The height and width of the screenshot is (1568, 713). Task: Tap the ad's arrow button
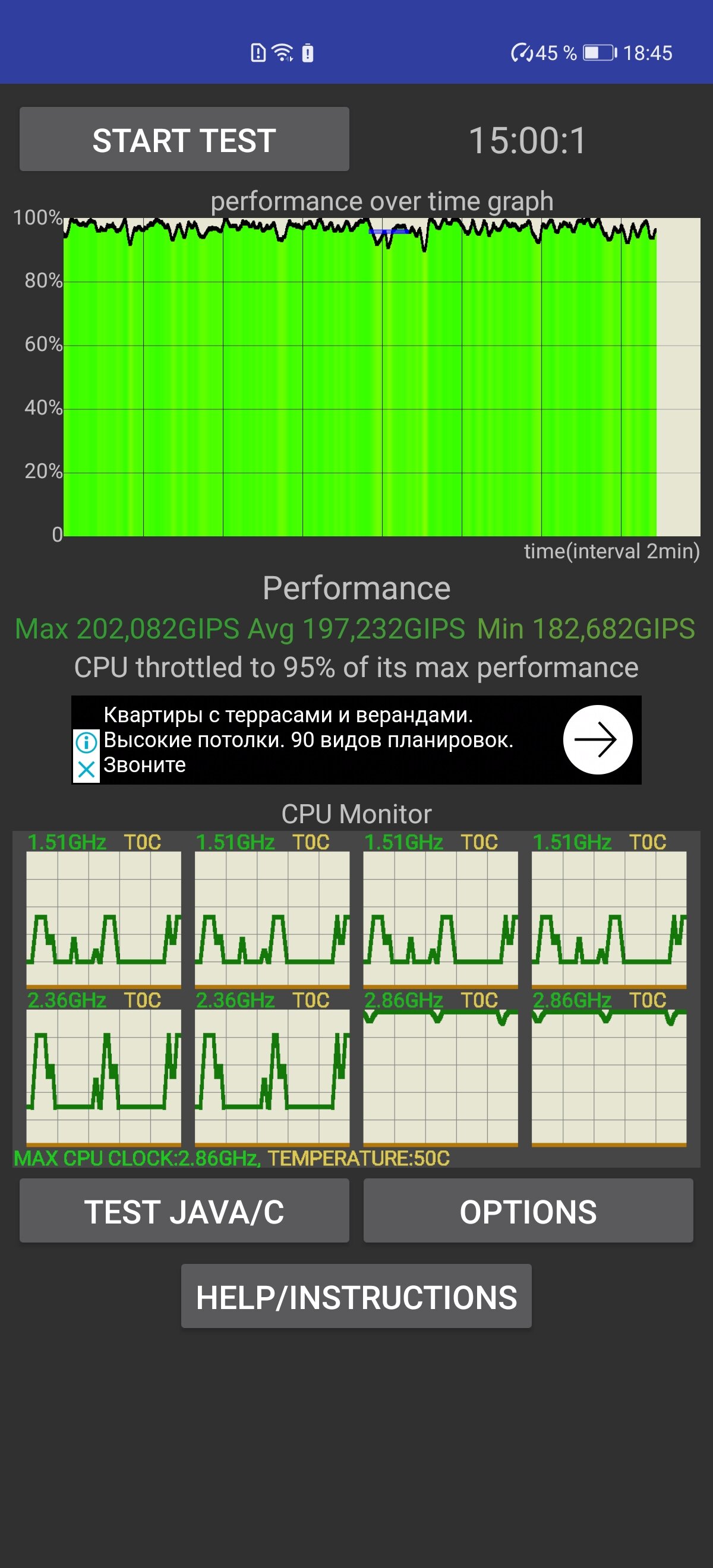tap(597, 739)
